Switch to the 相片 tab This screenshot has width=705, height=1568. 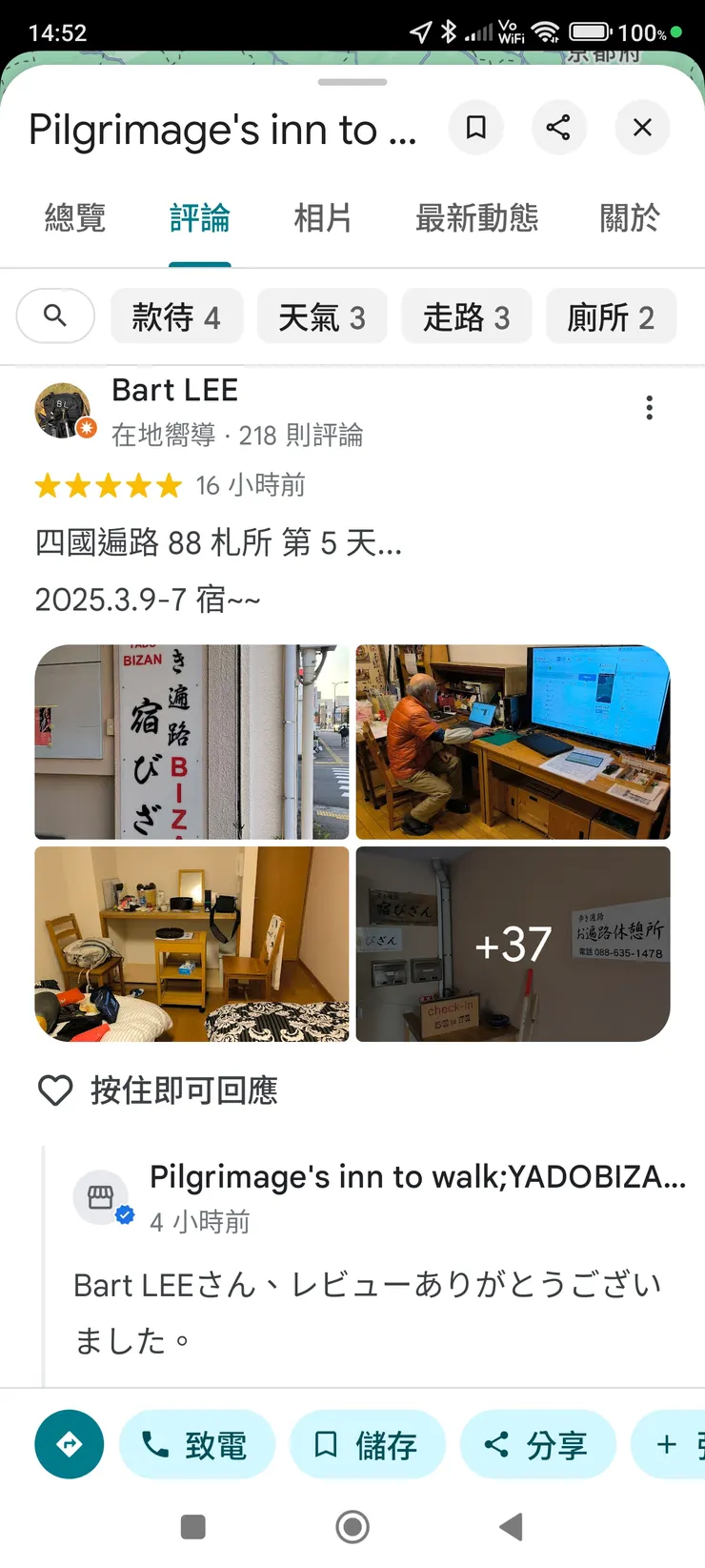[x=323, y=218]
